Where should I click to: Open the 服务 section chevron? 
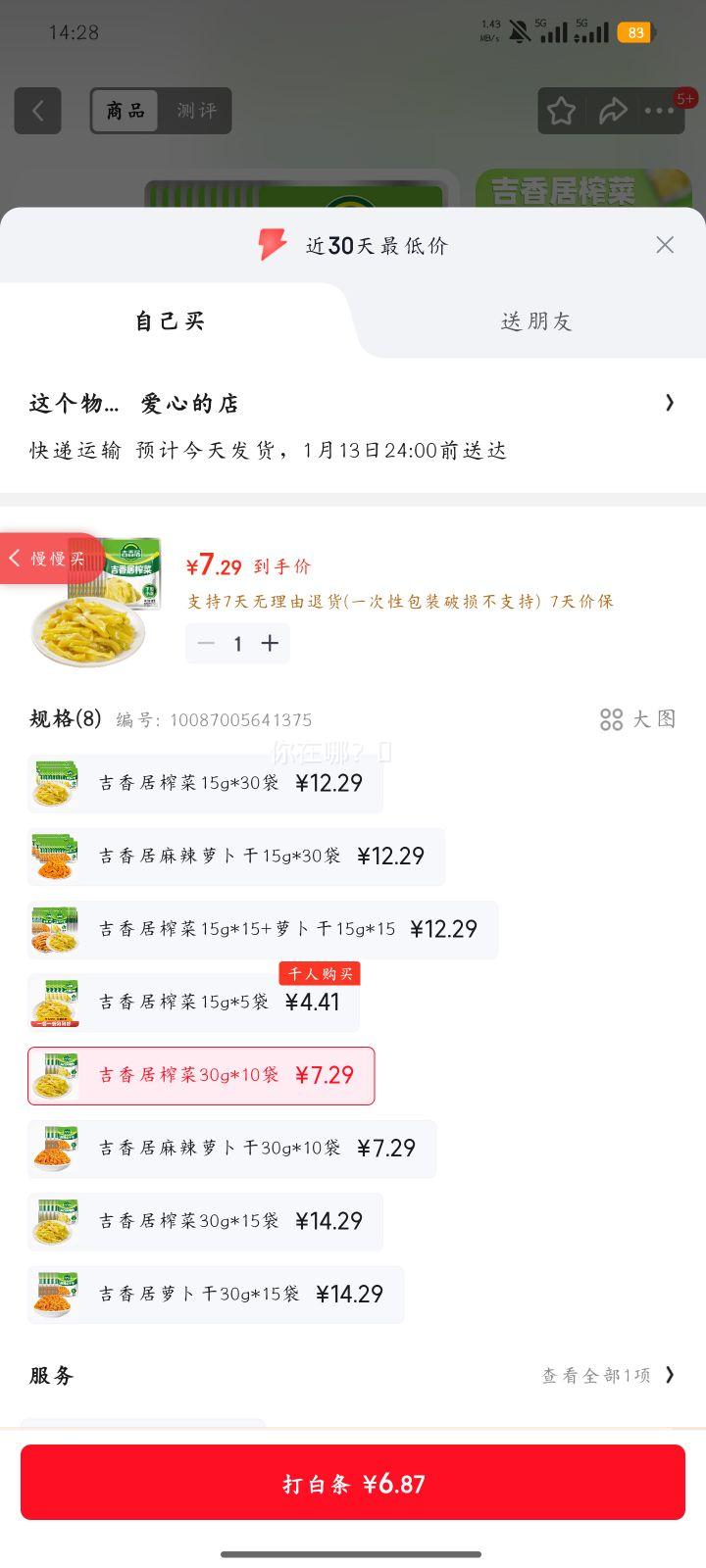670,1375
